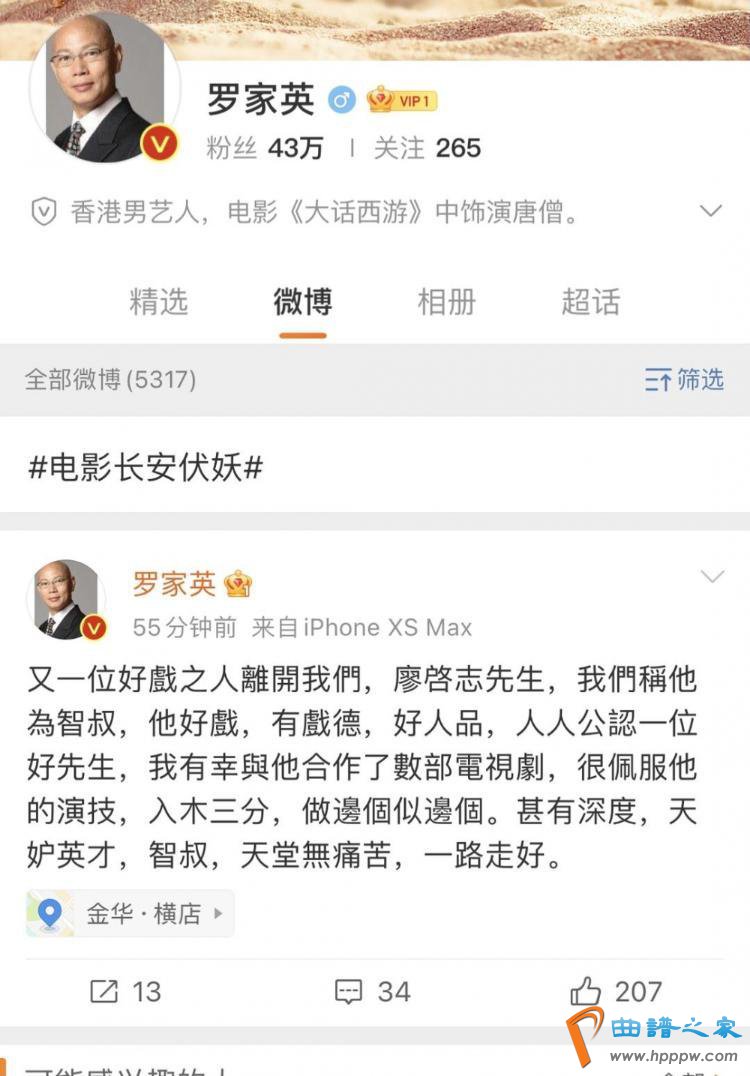The height and width of the screenshot is (1076, 750).
Task: Open the VIP1 membership badge
Action: tap(402, 100)
